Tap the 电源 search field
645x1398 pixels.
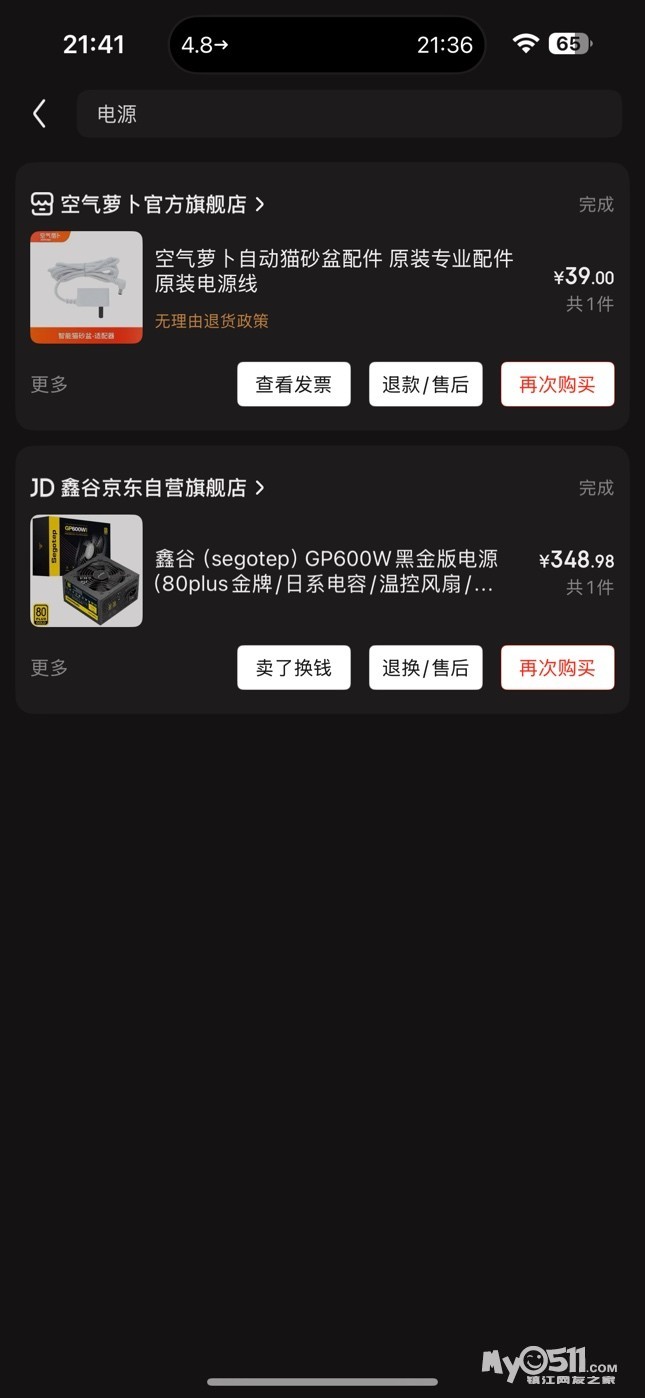(x=349, y=114)
